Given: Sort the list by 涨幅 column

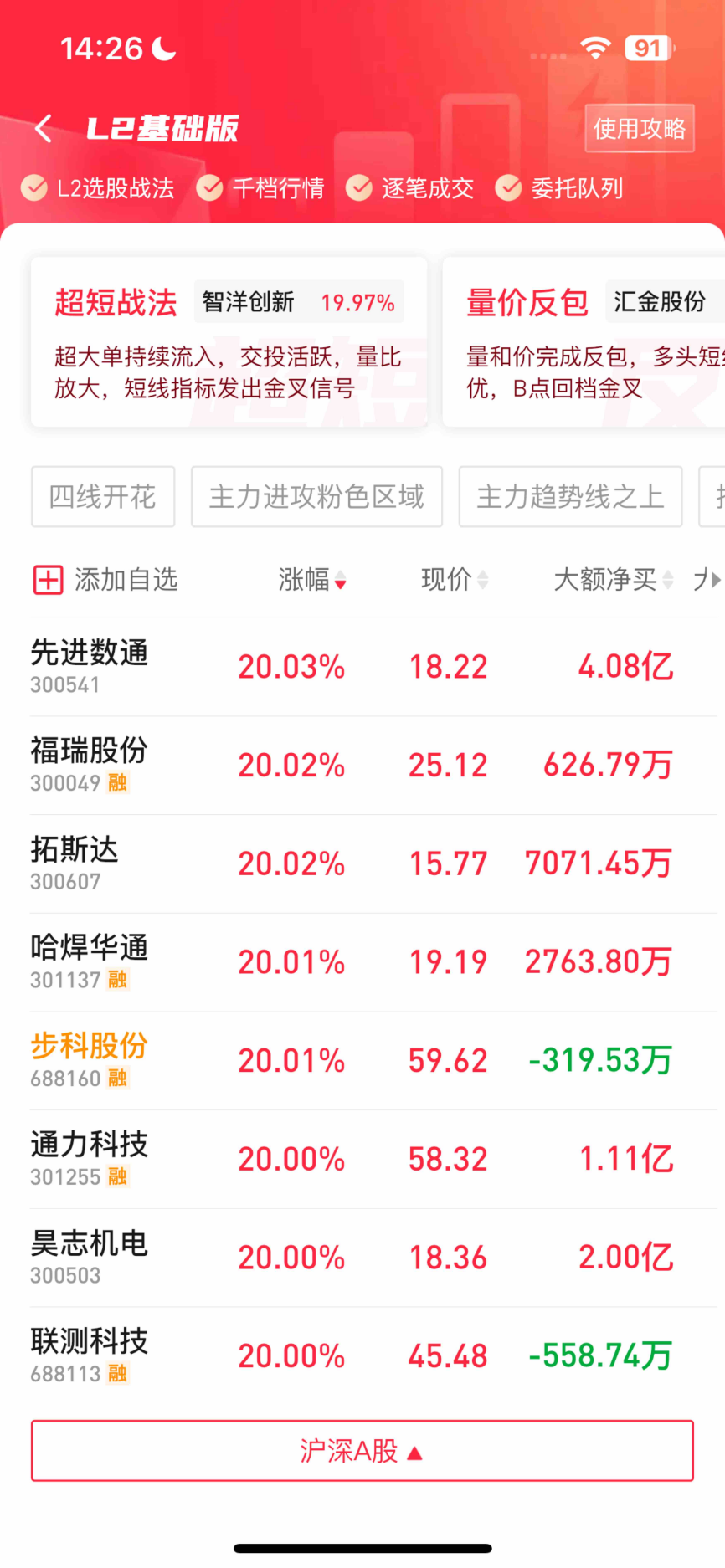Looking at the screenshot, I should click(x=312, y=579).
